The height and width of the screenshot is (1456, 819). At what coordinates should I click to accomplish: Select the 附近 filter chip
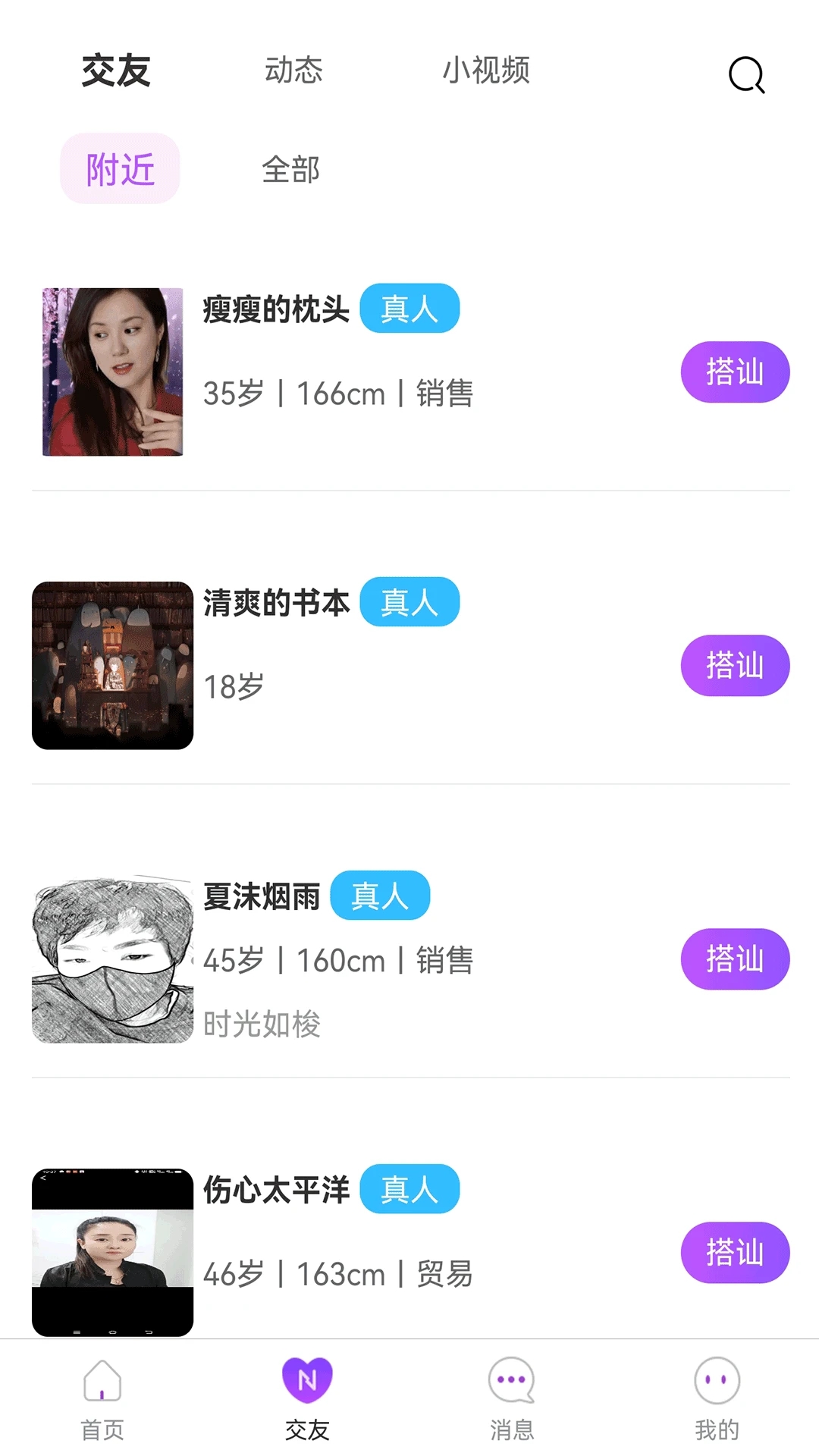click(x=120, y=168)
